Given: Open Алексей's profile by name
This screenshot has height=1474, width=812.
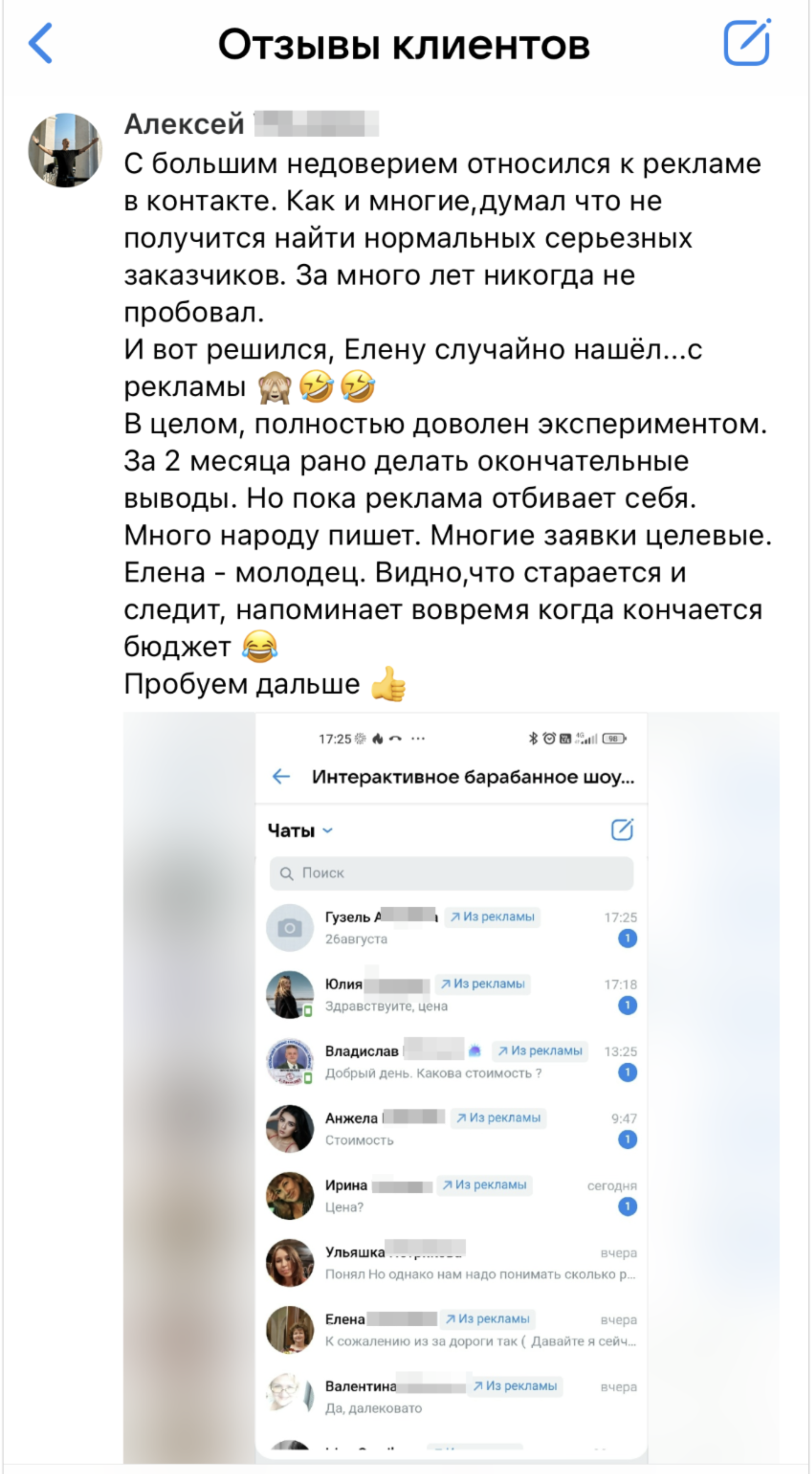Looking at the screenshot, I should point(184,124).
